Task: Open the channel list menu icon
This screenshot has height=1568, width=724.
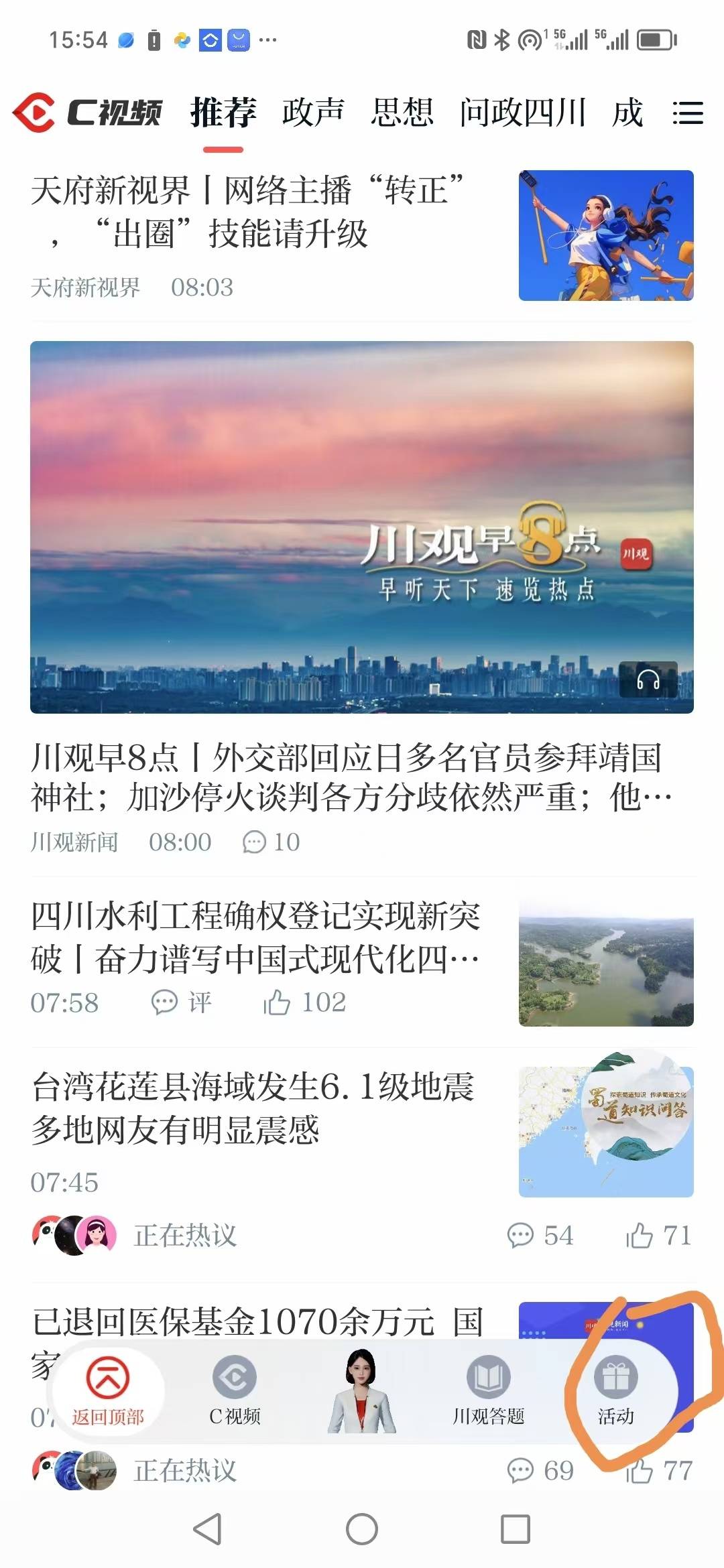Action: point(688,113)
